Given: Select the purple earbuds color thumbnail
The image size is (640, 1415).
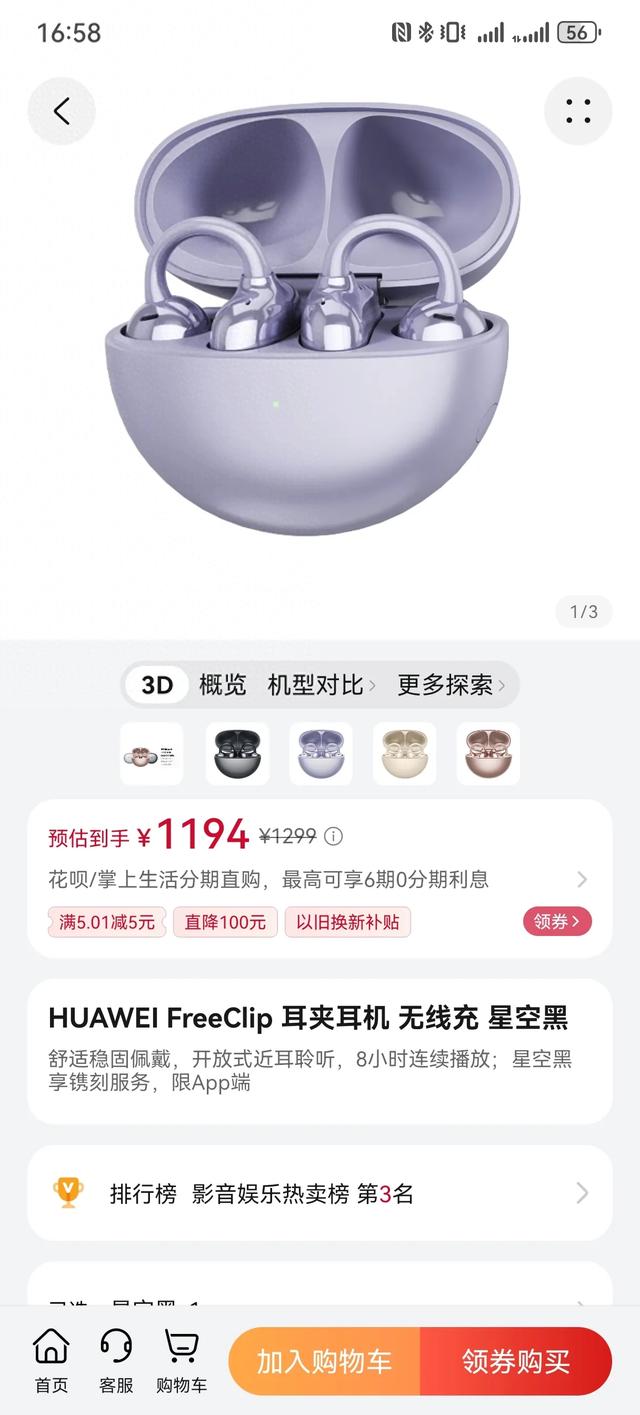Looking at the screenshot, I should [x=321, y=753].
